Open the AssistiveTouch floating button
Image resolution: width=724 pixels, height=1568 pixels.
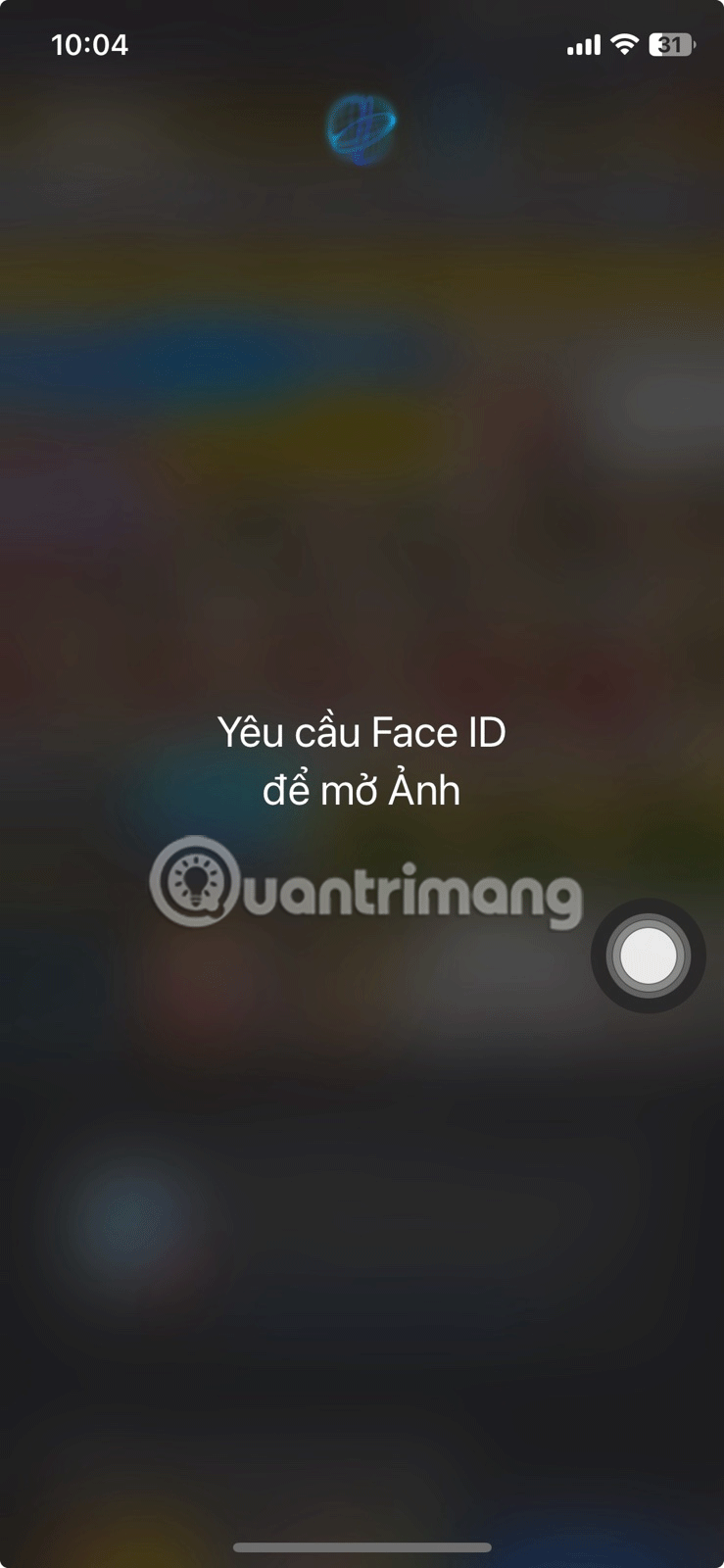[x=648, y=955]
